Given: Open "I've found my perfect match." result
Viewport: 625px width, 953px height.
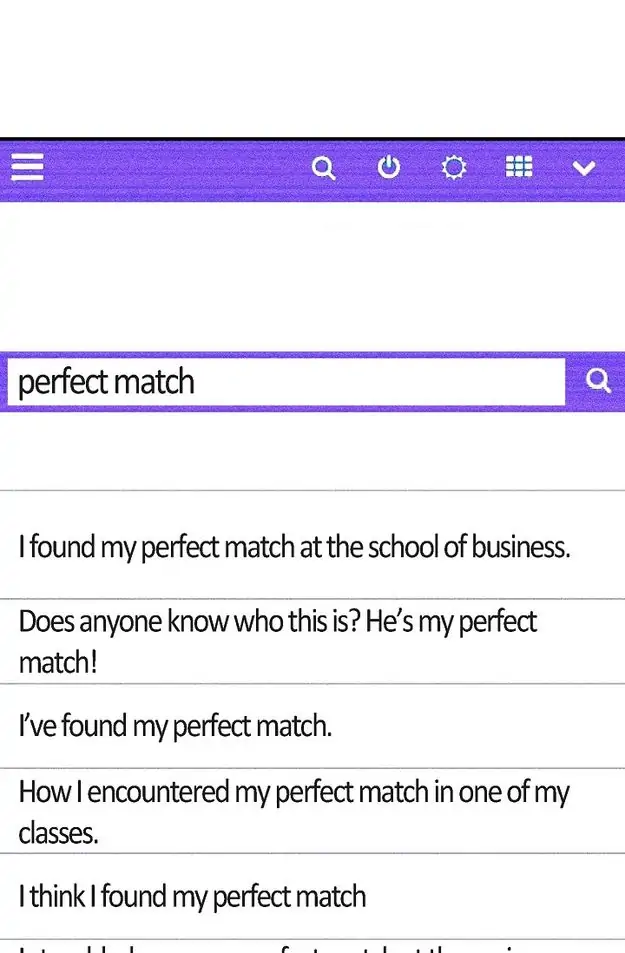Looking at the screenshot, I should tap(175, 726).
